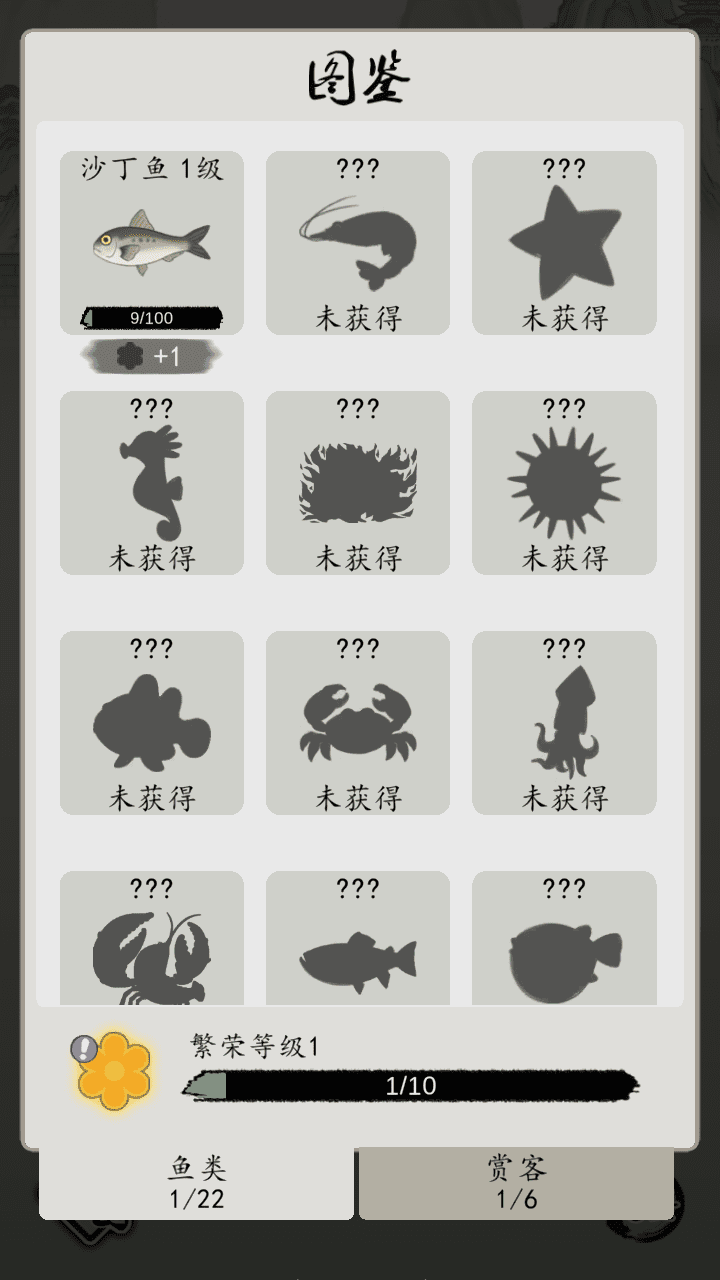
Task: Select the locked lobster silhouette card
Action: click(151, 945)
